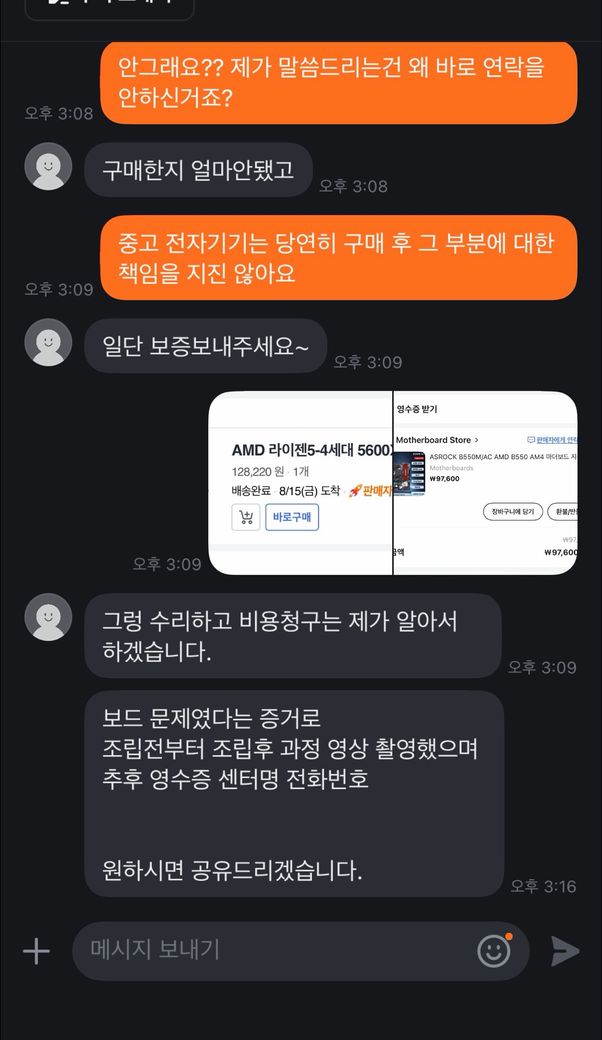Open the AMD Ryzen order screenshot image
The width and height of the screenshot is (602, 1040).
[299, 483]
